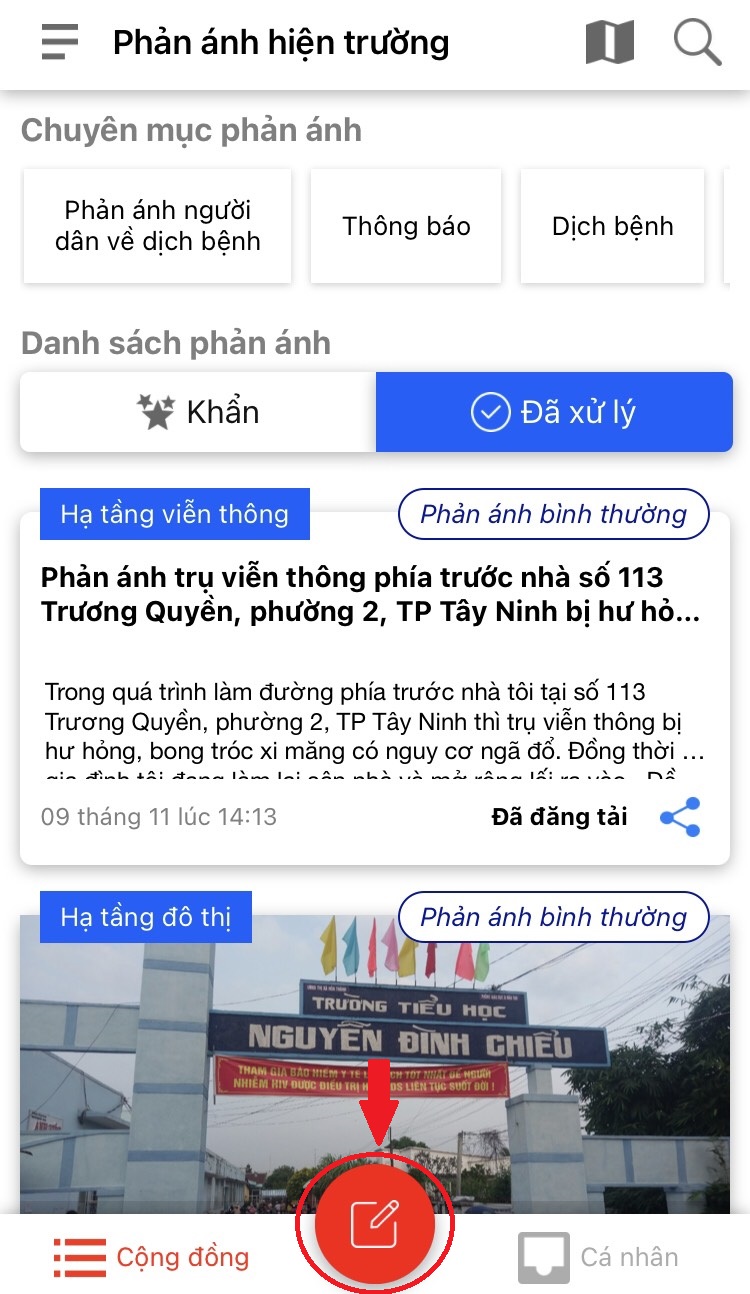Share the Hạ tầng viễn thông report
The height and width of the screenshot is (1294, 750).
coord(680,818)
